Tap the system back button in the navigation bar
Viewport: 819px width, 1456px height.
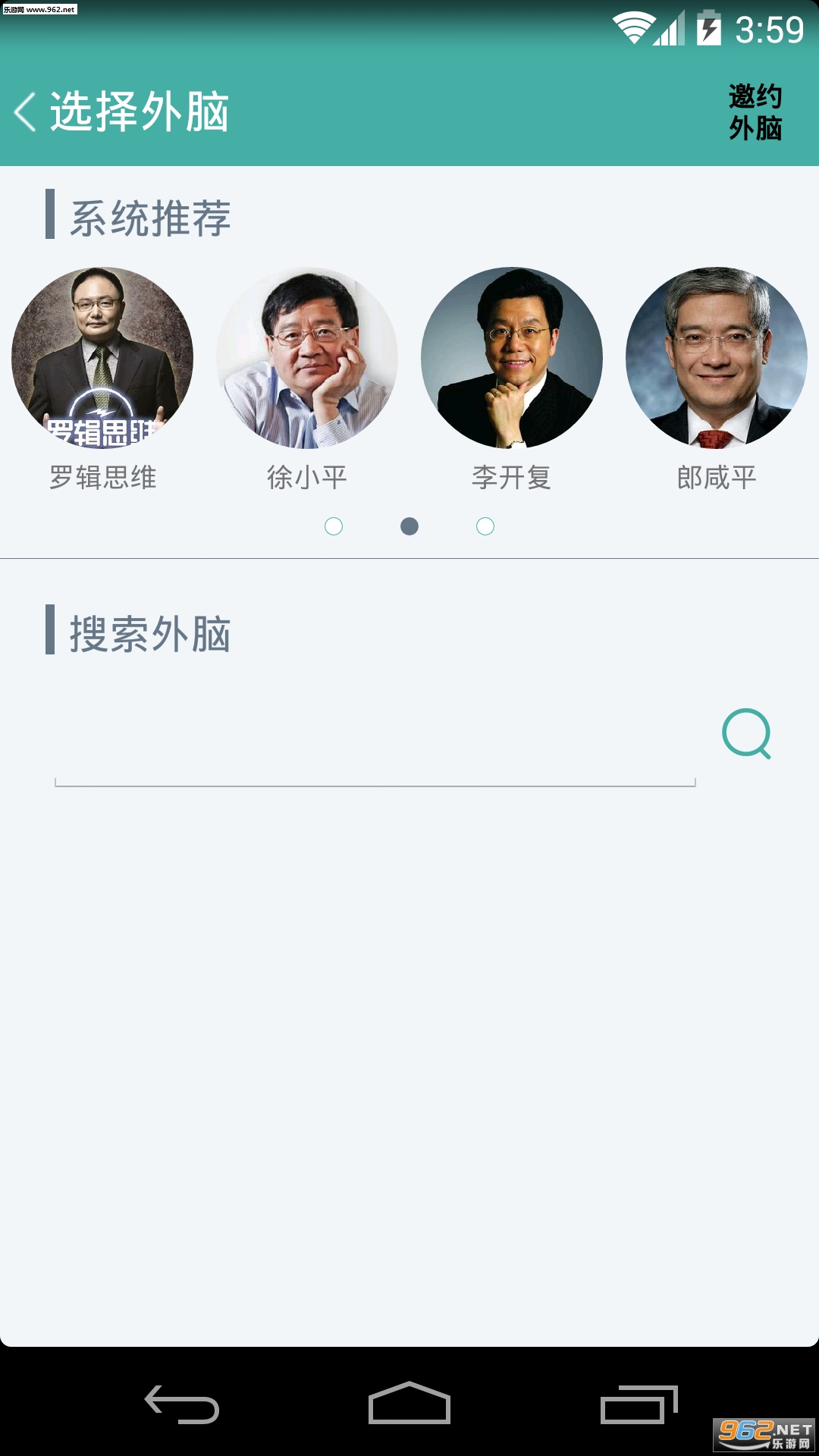(182, 1404)
